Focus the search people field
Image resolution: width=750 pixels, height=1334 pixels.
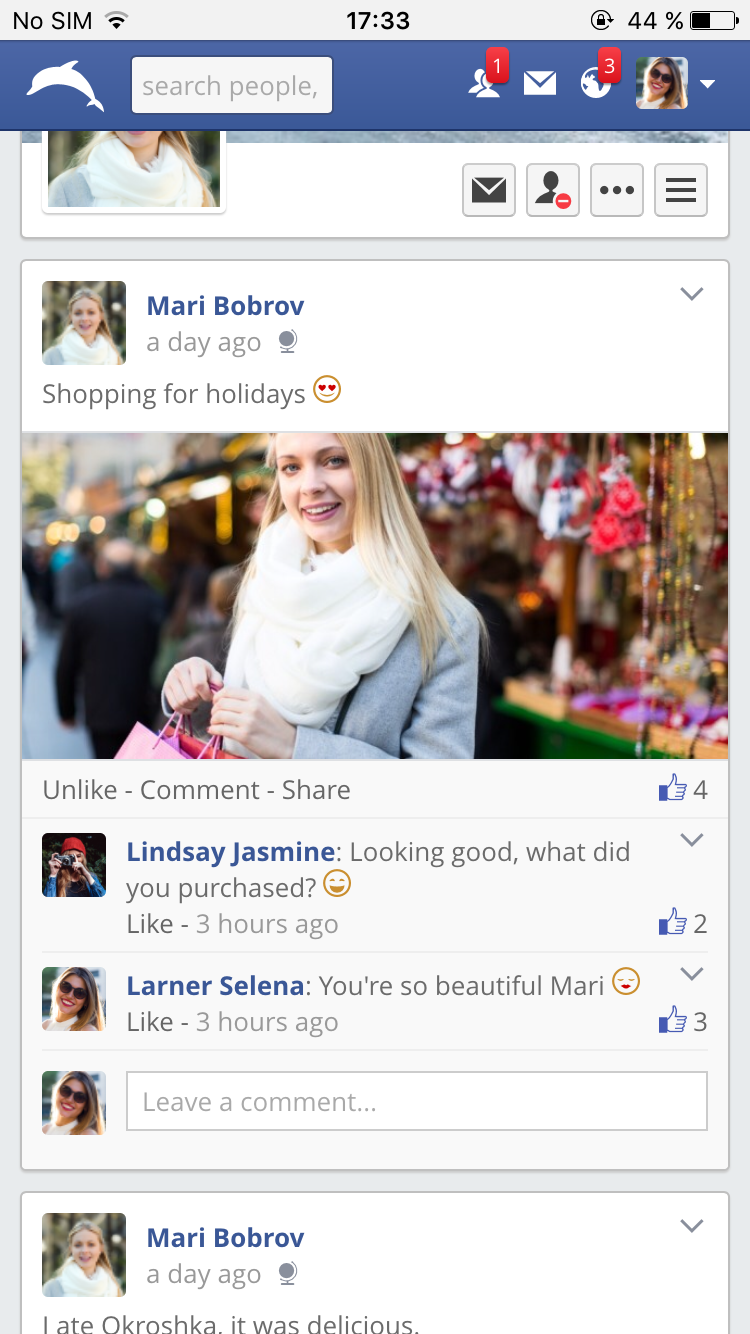click(x=231, y=86)
